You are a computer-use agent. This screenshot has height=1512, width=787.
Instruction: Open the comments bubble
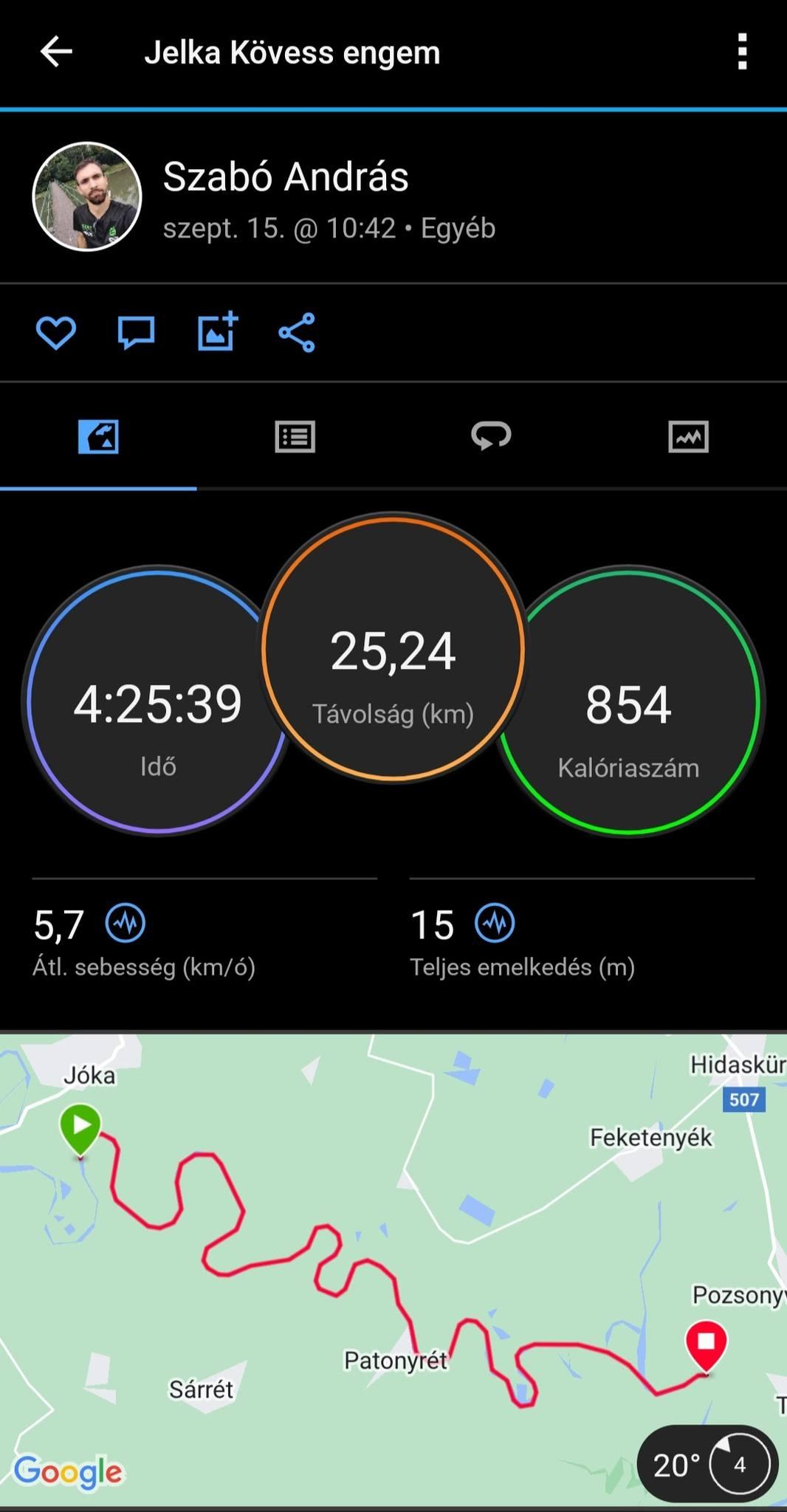137,332
